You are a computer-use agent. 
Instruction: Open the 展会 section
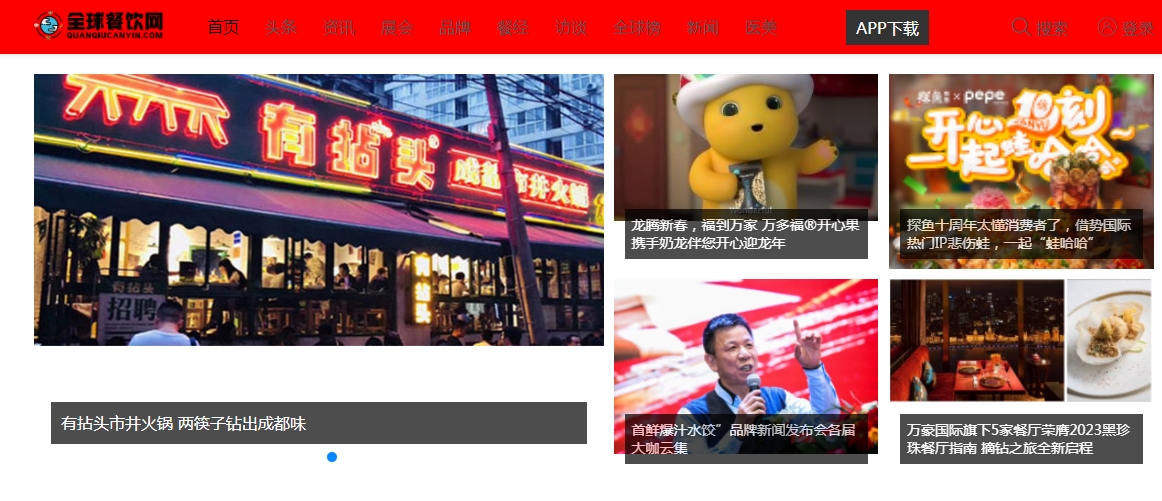(x=397, y=27)
